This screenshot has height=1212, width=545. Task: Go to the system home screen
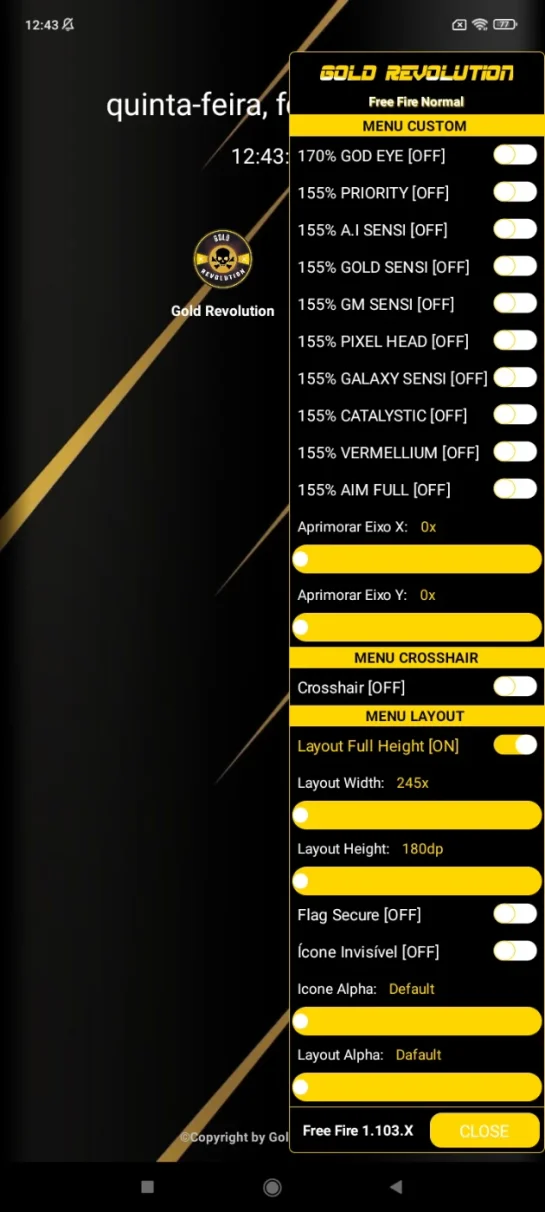272,1187
